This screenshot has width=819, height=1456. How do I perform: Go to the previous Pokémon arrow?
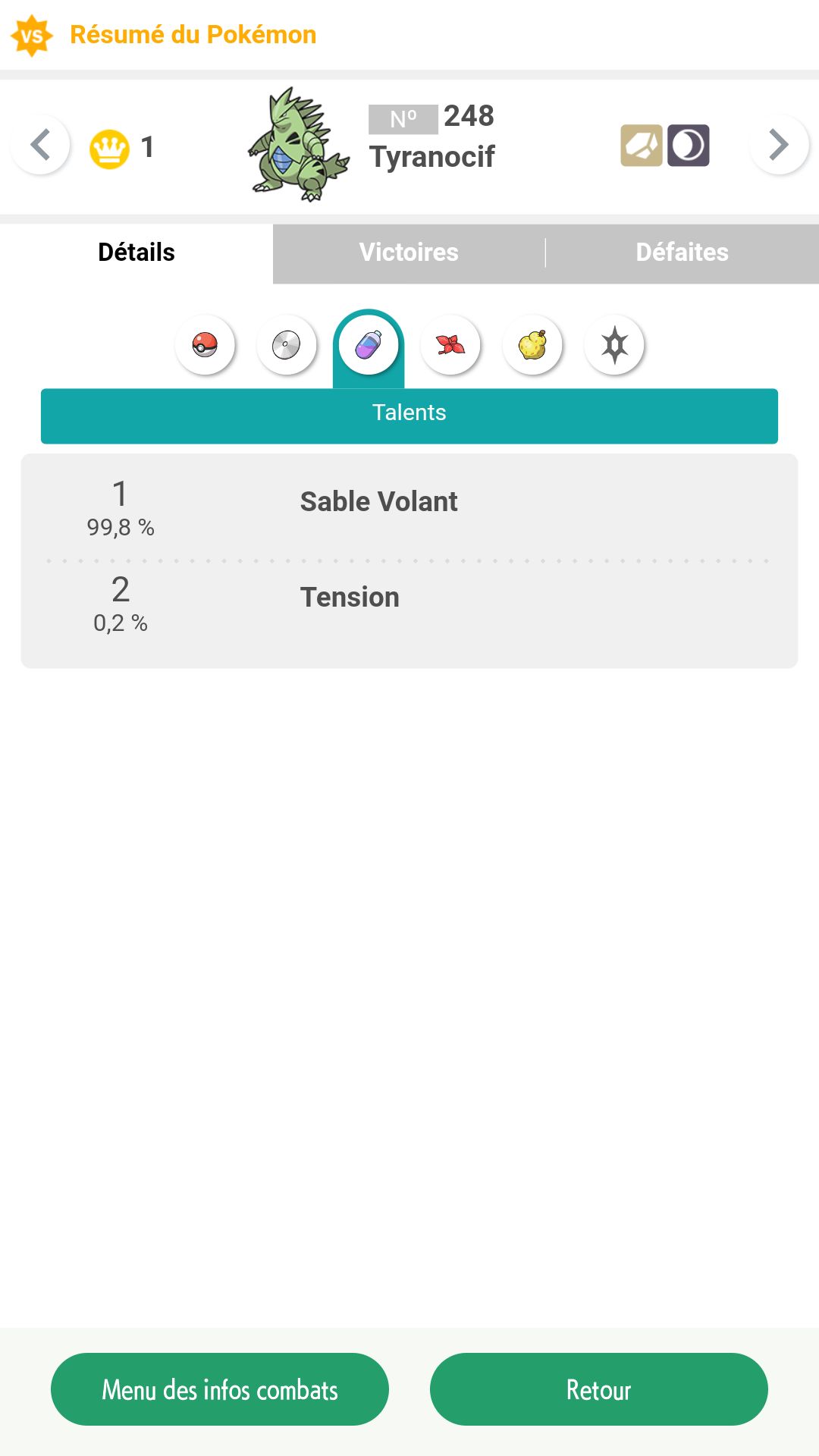point(40,145)
